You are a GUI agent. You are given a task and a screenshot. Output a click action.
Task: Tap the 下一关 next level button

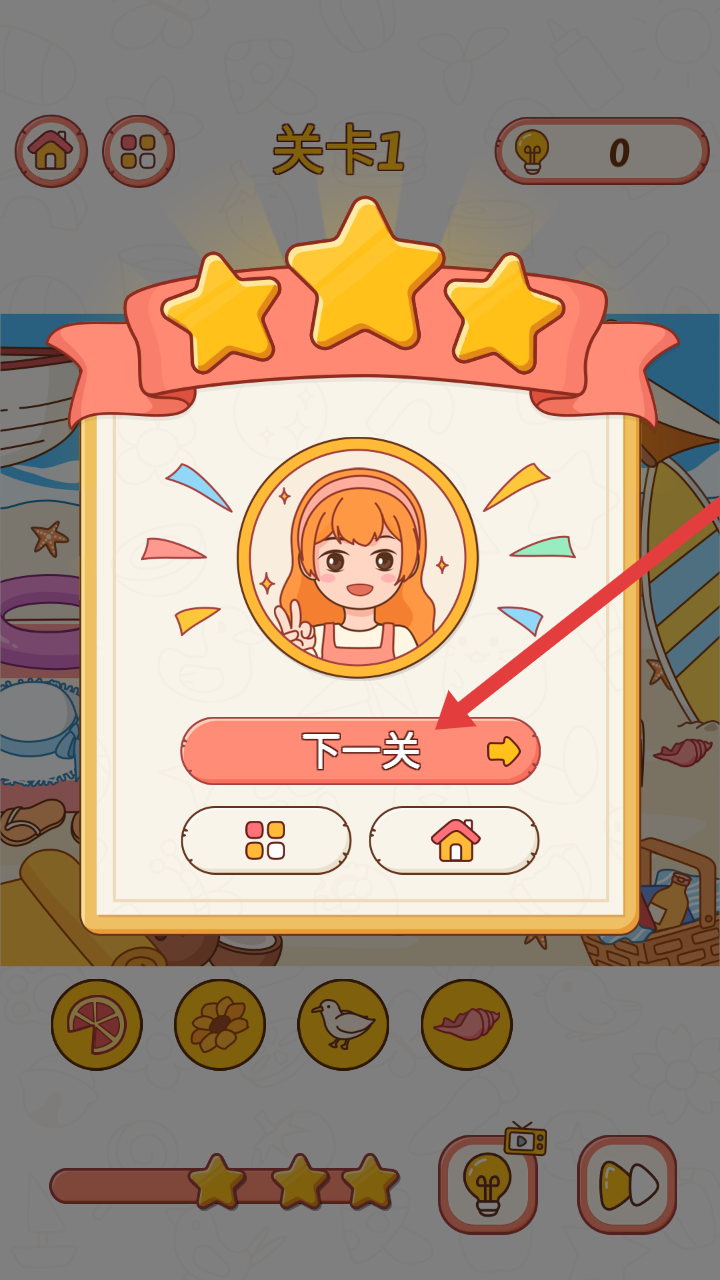[360, 751]
